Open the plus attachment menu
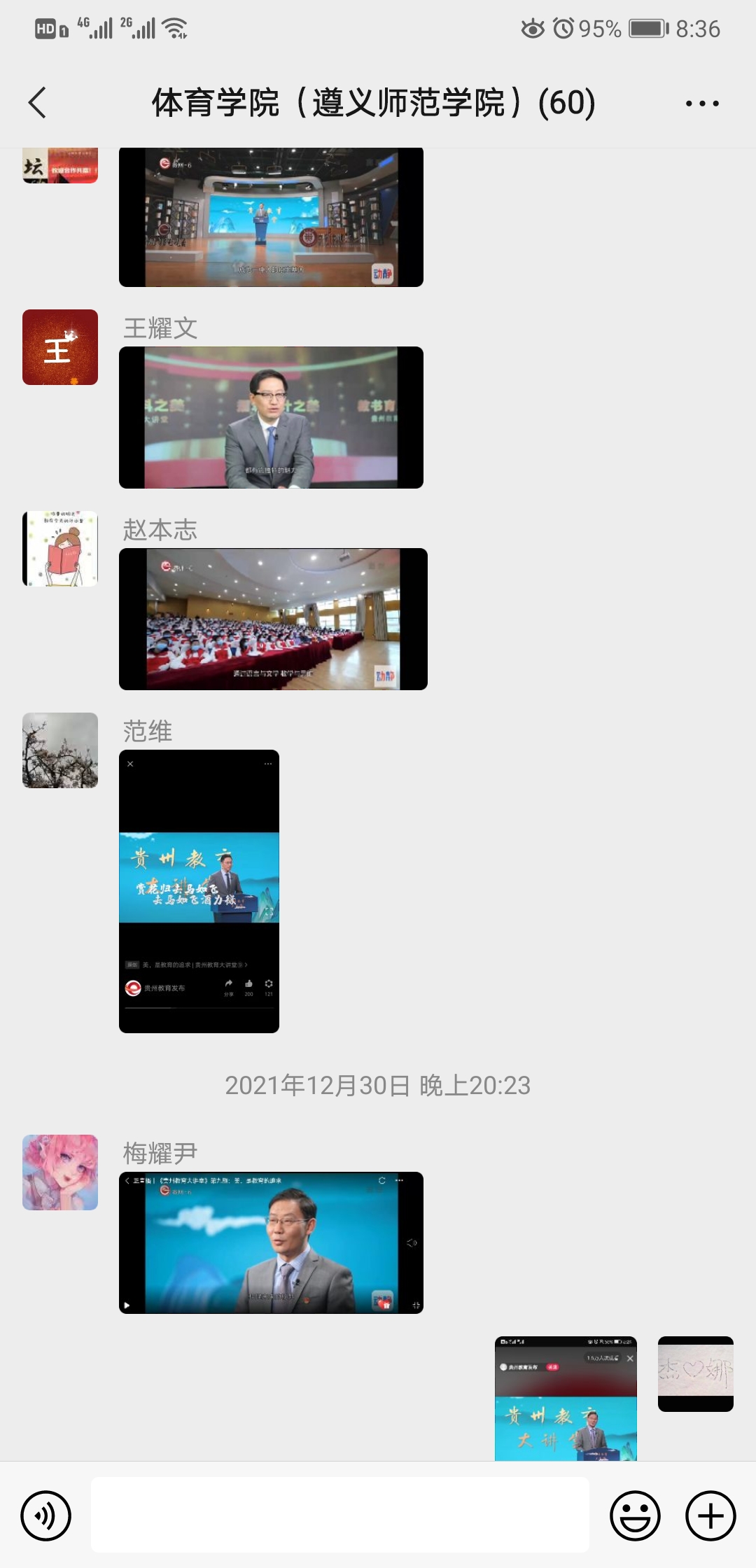Image resolution: width=756 pixels, height=1568 pixels. pos(710,1516)
